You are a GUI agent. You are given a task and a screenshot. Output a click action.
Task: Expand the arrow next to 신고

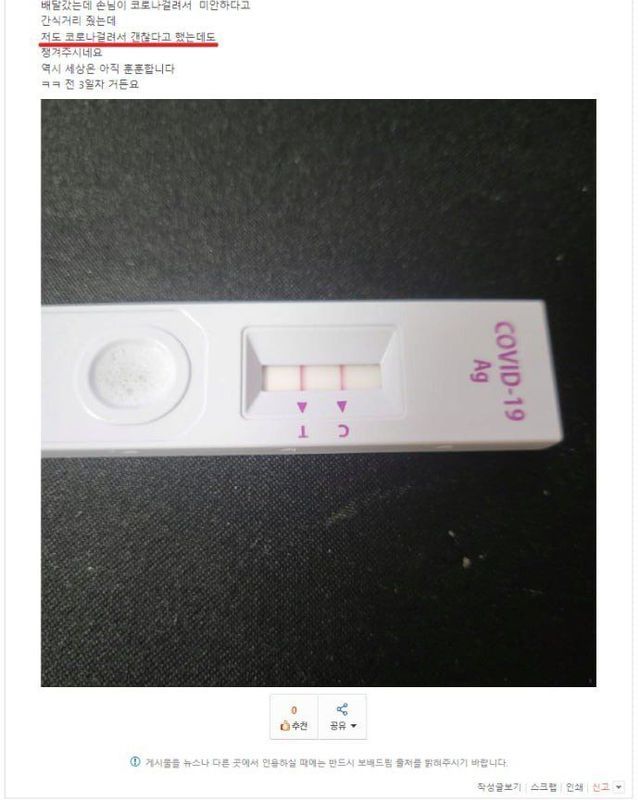point(619,787)
